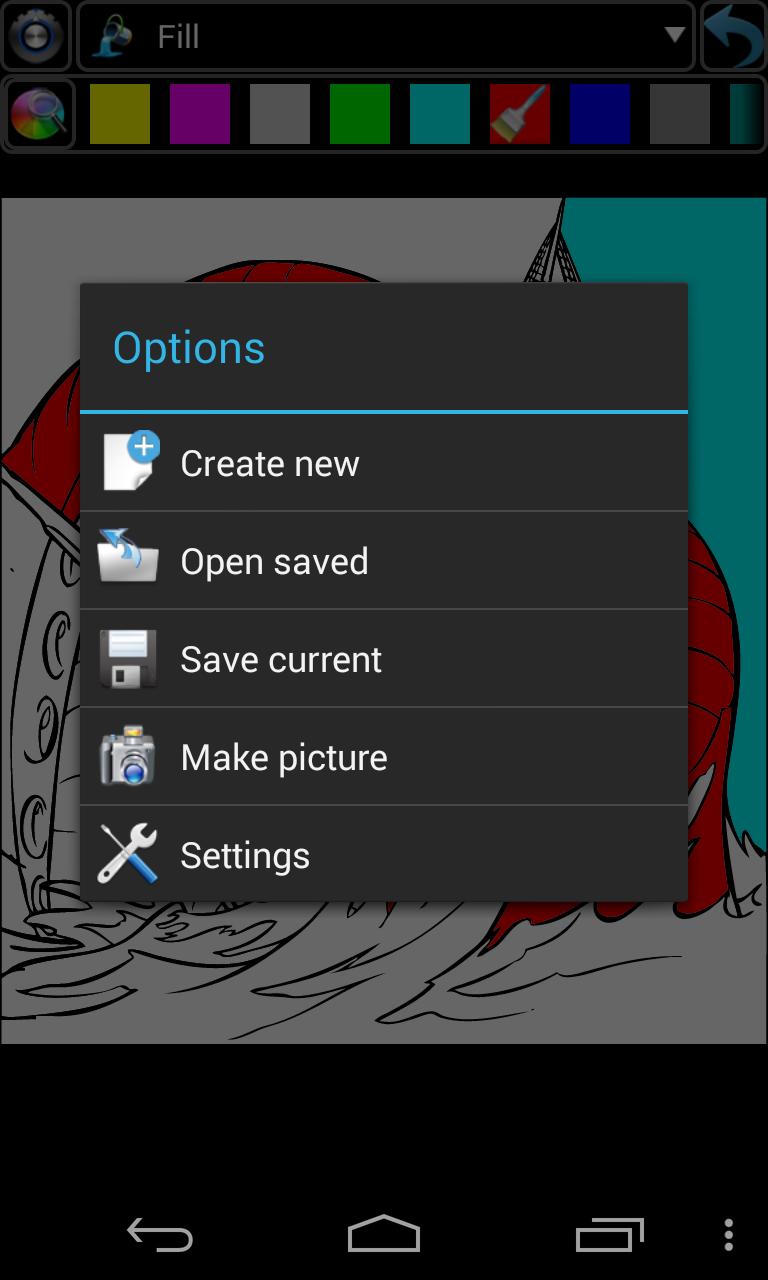Tap Make picture with camera

click(384, 757)
